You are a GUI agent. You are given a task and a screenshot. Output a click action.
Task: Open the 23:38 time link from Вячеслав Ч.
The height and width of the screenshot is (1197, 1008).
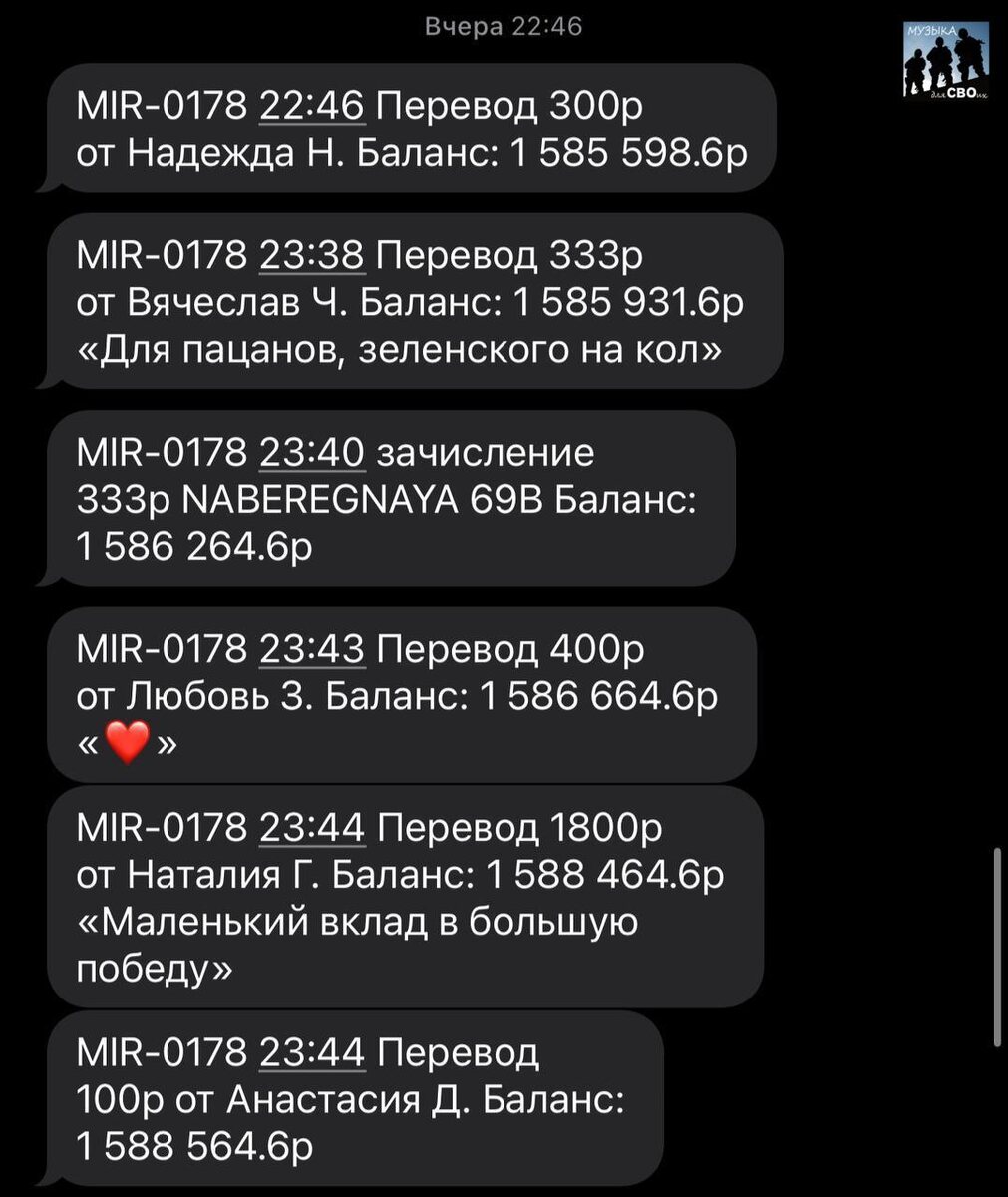coord(312,255)
